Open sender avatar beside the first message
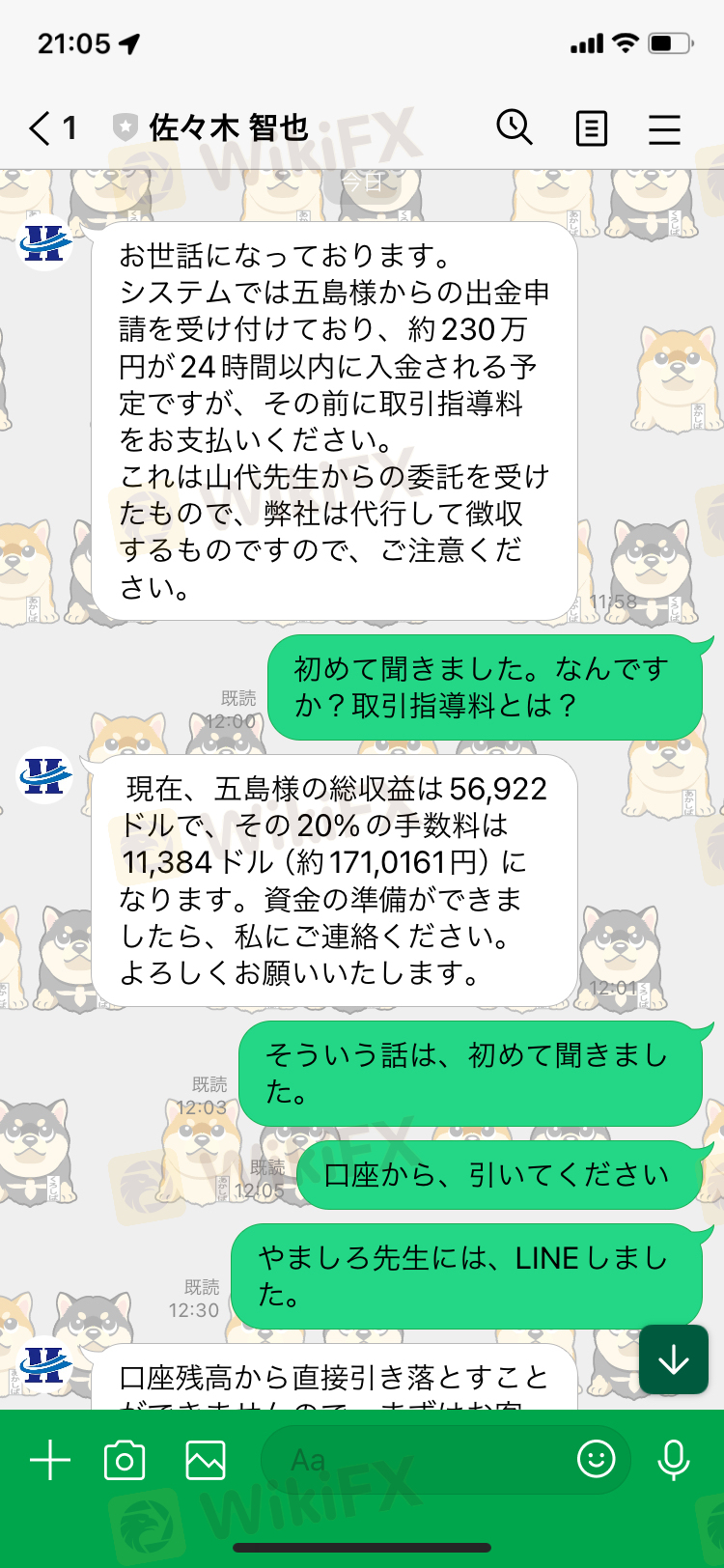724x1568 pixels. tap(45, 242)
